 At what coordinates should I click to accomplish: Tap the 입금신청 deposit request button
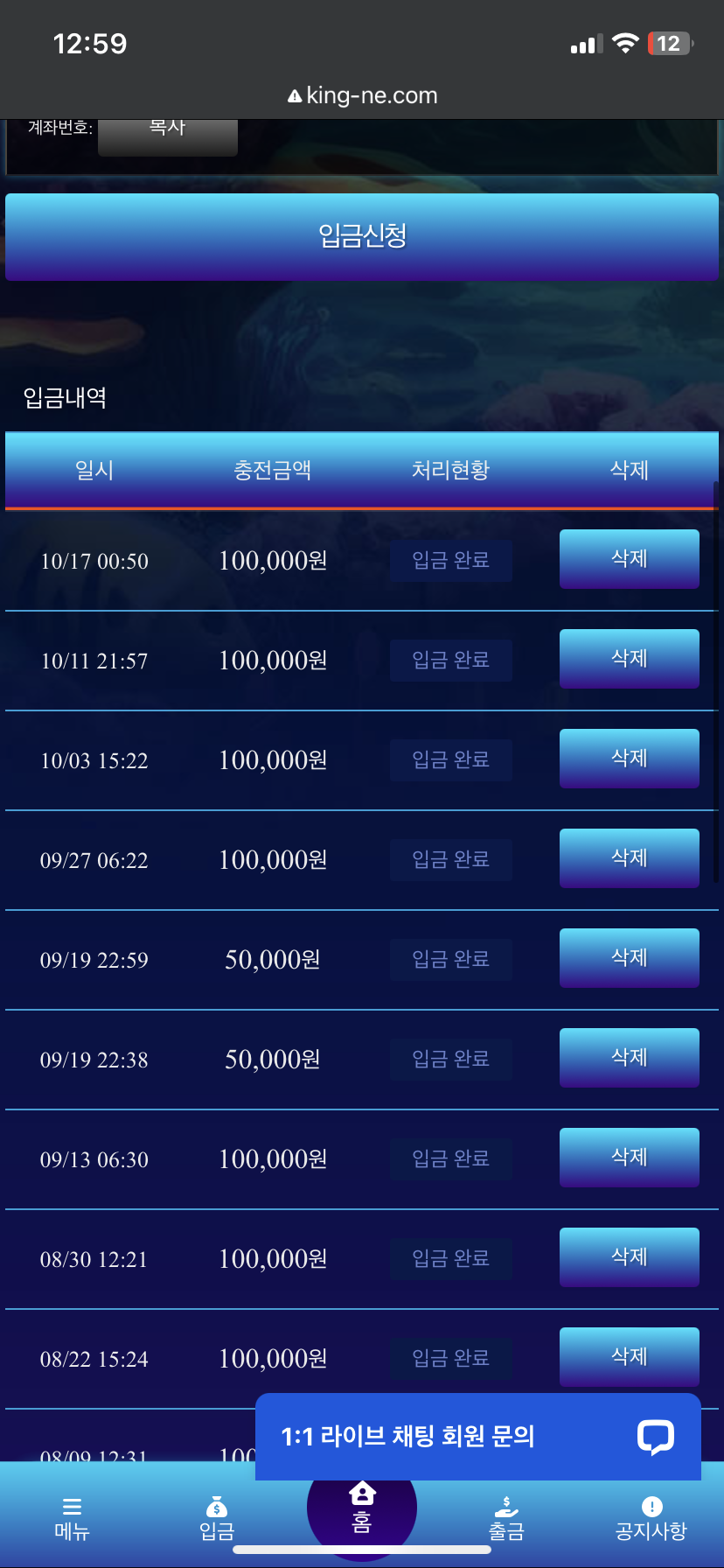[362, 237]
